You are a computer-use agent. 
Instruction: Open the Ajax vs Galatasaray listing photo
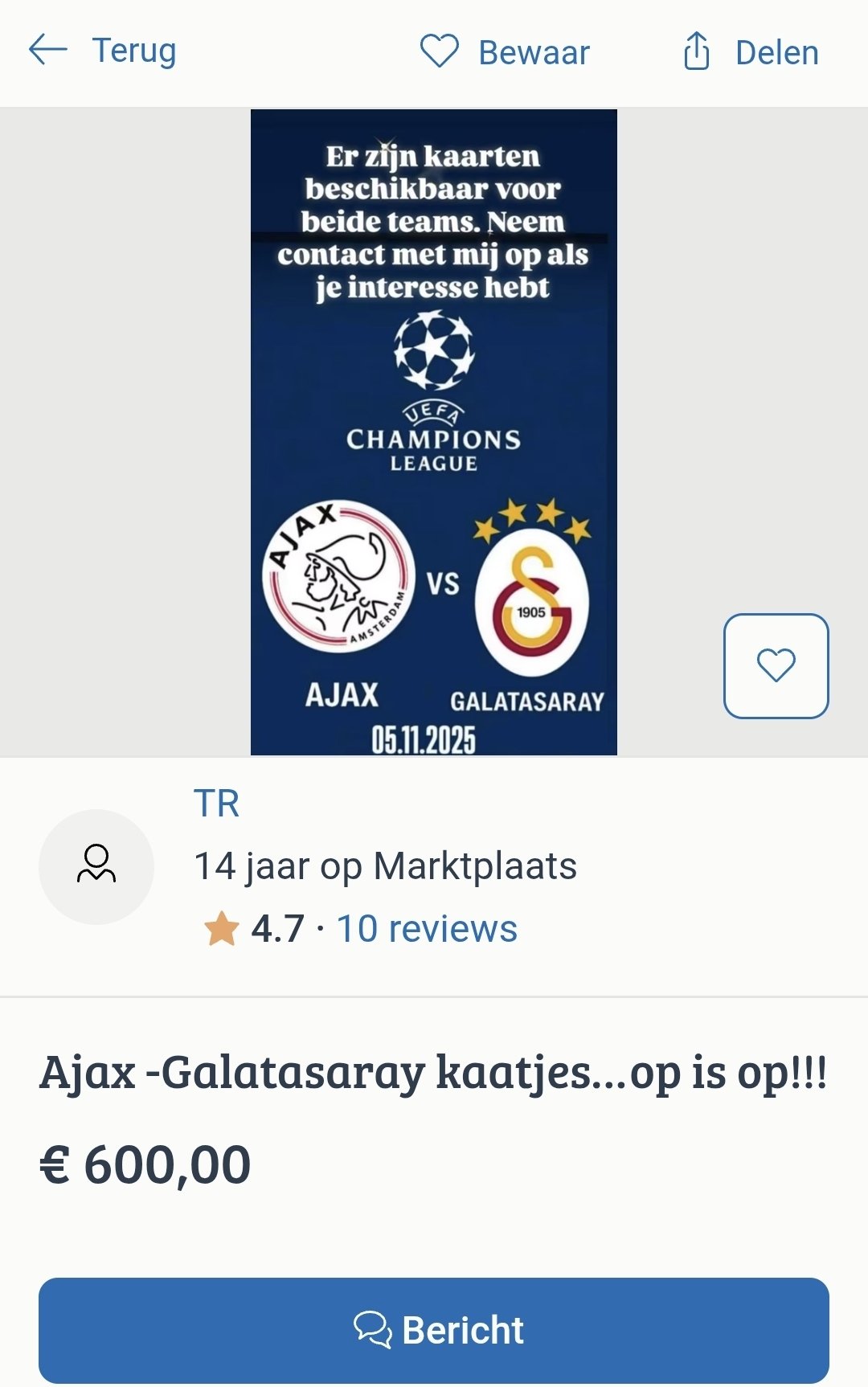(433, 432)
